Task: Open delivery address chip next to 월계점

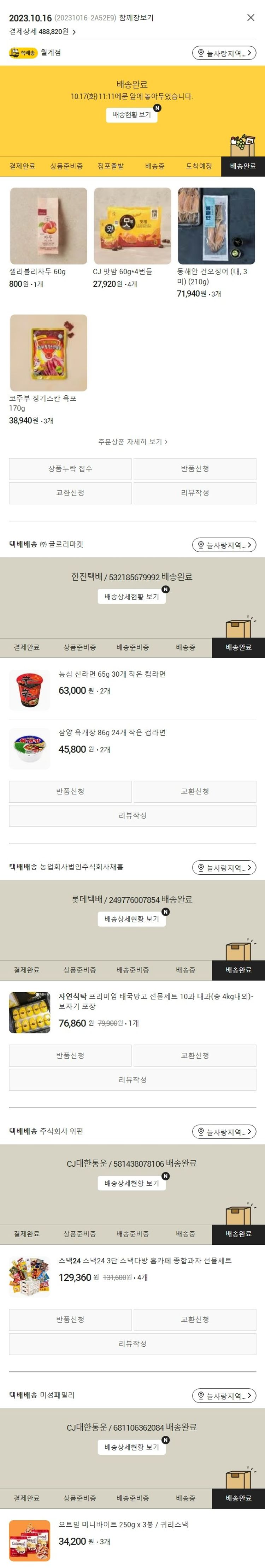Action: click(224, 54)
